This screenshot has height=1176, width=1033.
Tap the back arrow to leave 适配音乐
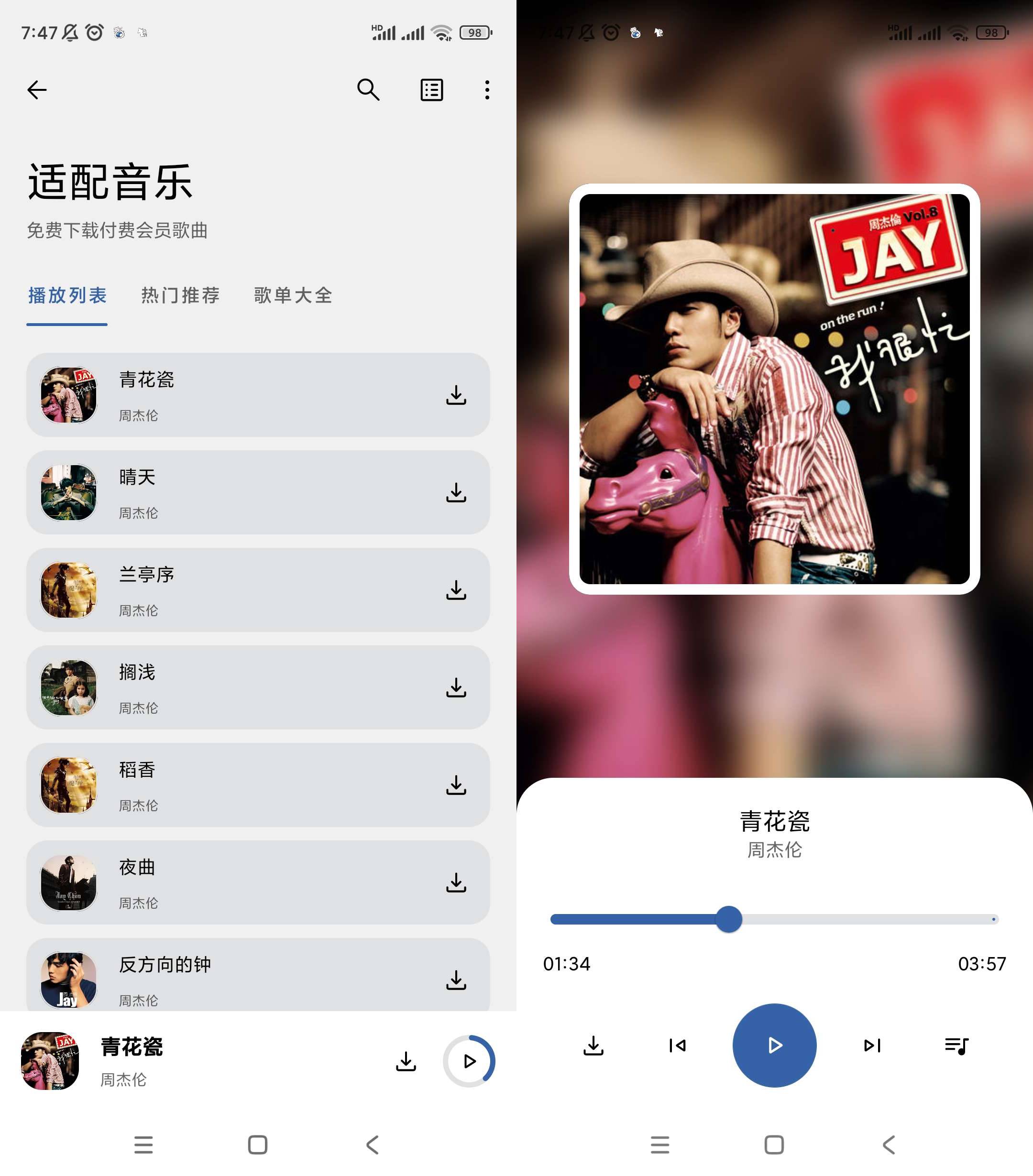pos(37,89)
